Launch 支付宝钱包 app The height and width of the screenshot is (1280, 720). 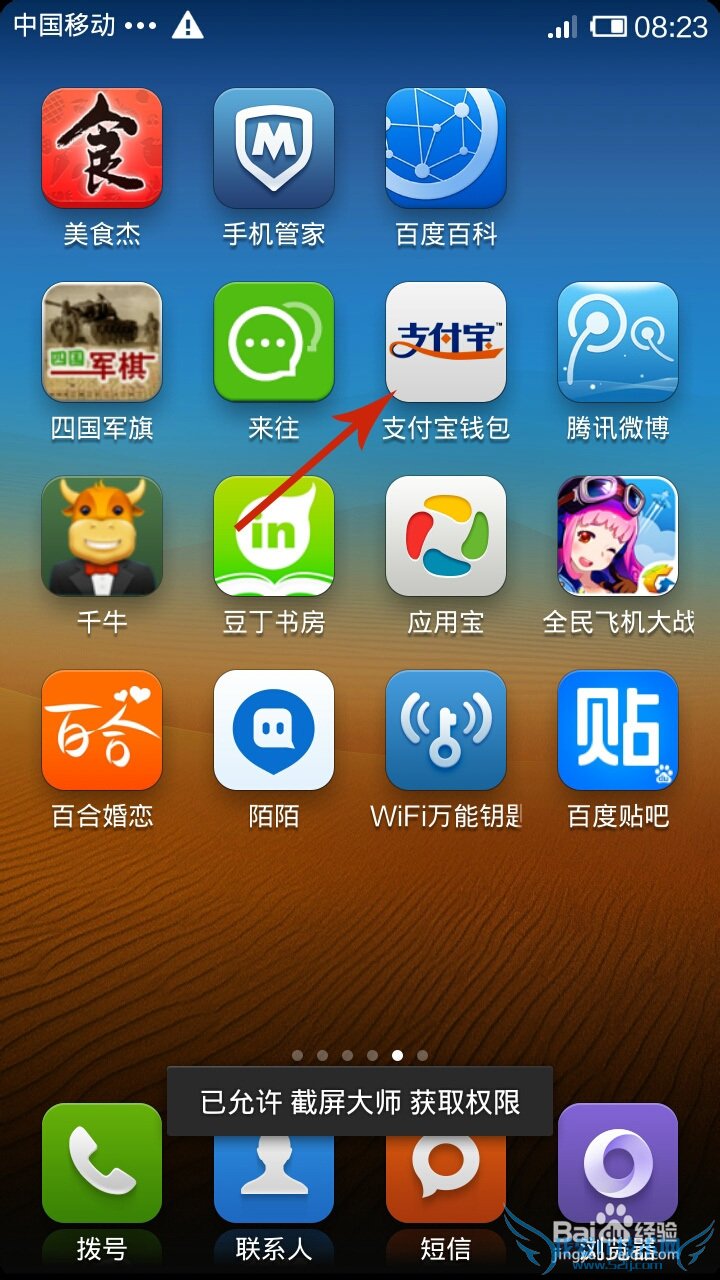tap(446, 342)
